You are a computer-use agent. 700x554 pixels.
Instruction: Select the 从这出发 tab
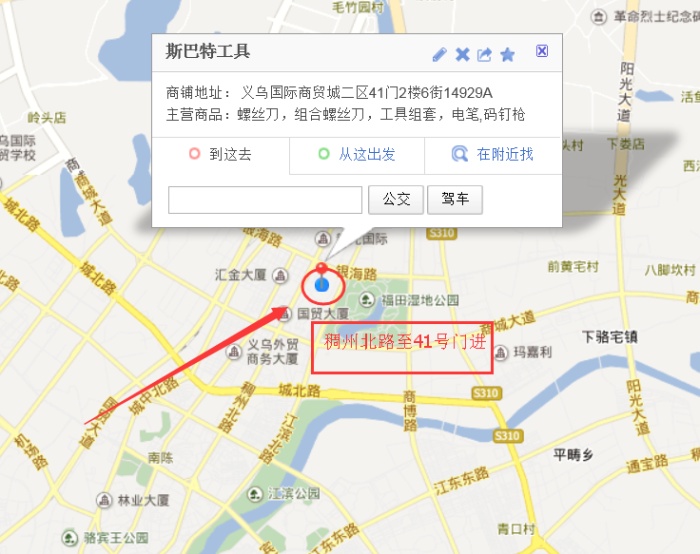click(357, 155)
